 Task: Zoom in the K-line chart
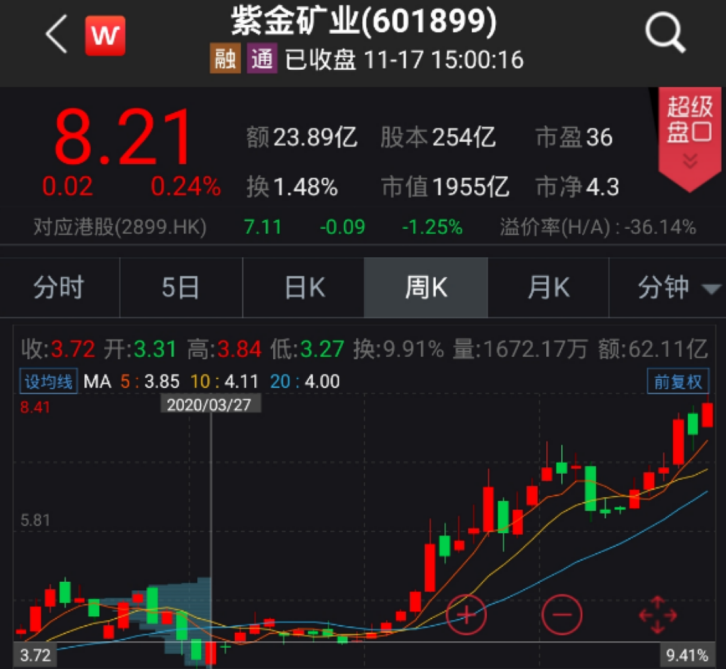(x=465, y=611)
